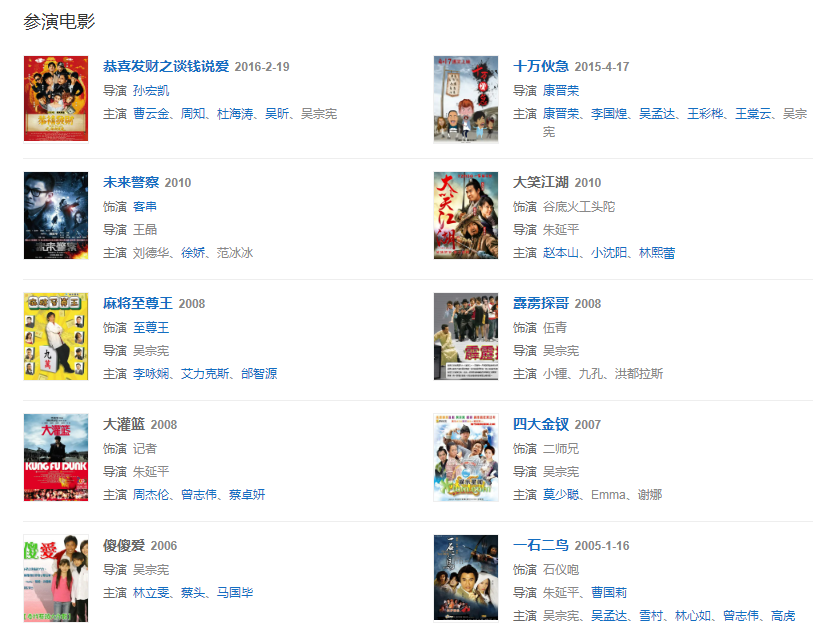Open 康晋荣 director link under 十万伙急

(561, 90)
